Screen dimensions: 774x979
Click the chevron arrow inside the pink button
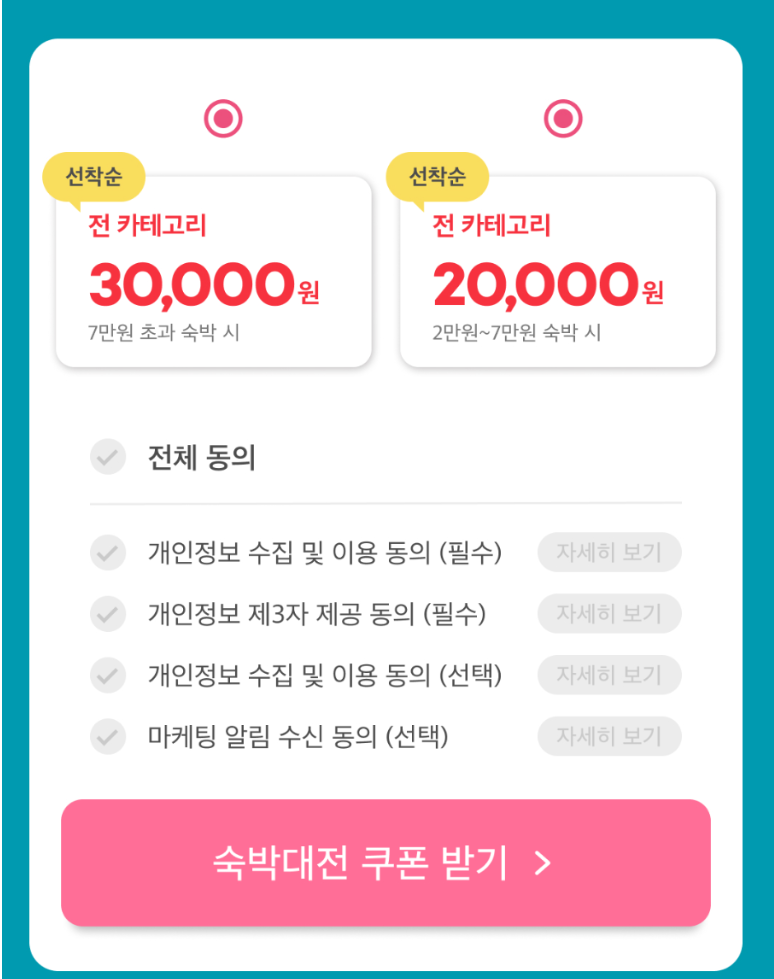(541, 864)
